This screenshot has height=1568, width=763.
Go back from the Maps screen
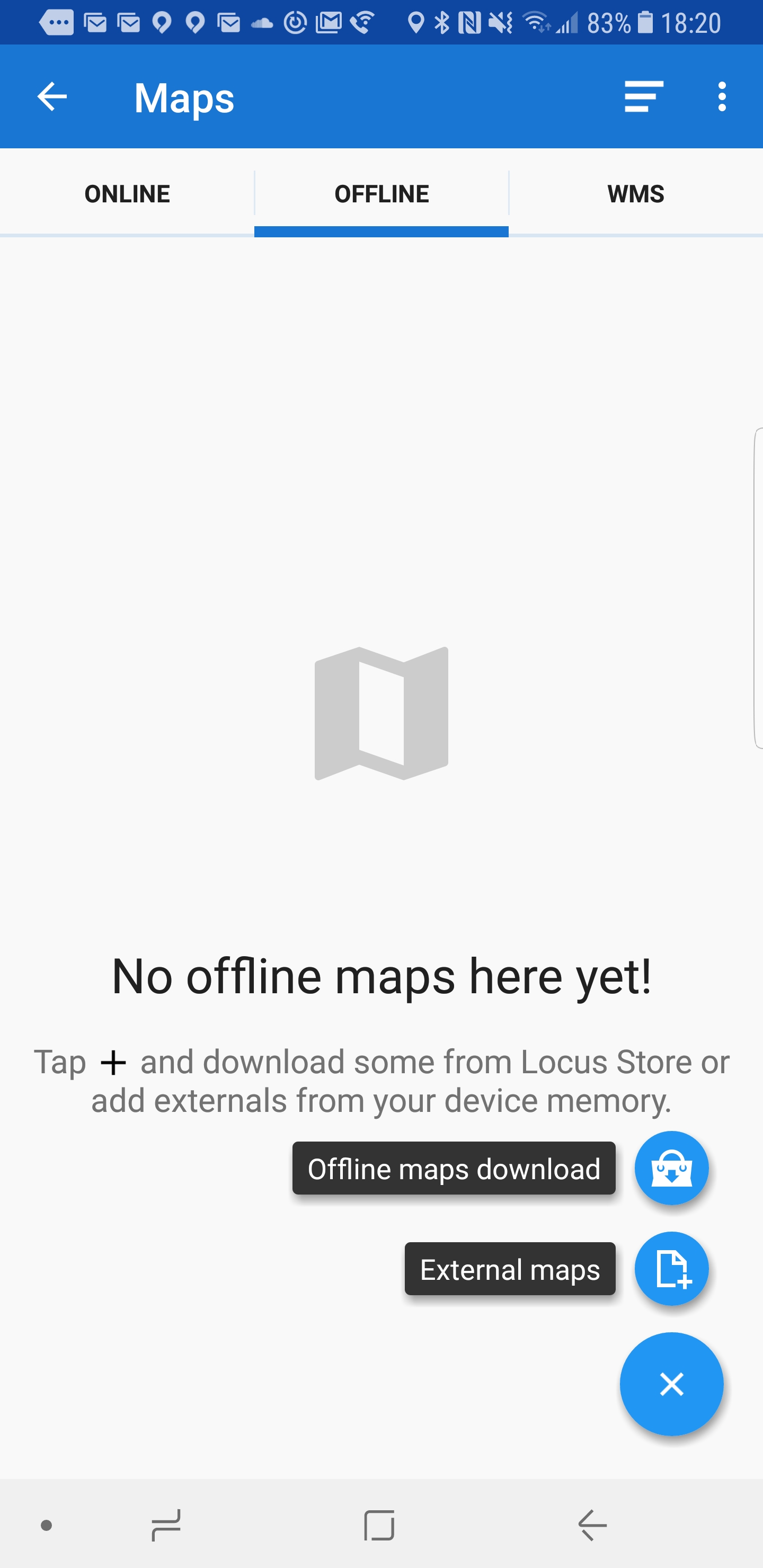[52, 97]
